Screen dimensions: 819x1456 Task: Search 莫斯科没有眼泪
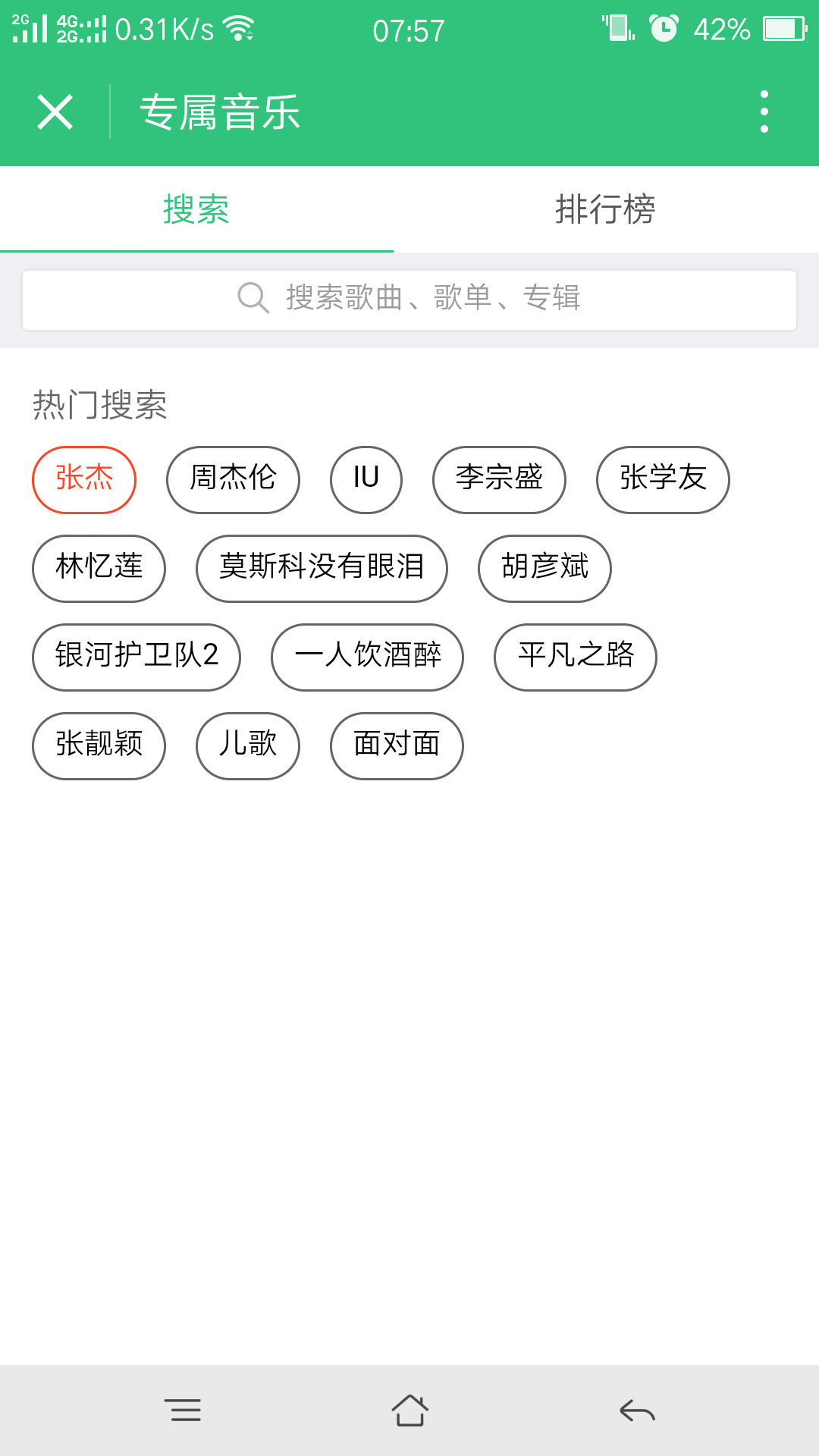click(x=322, y=569)
